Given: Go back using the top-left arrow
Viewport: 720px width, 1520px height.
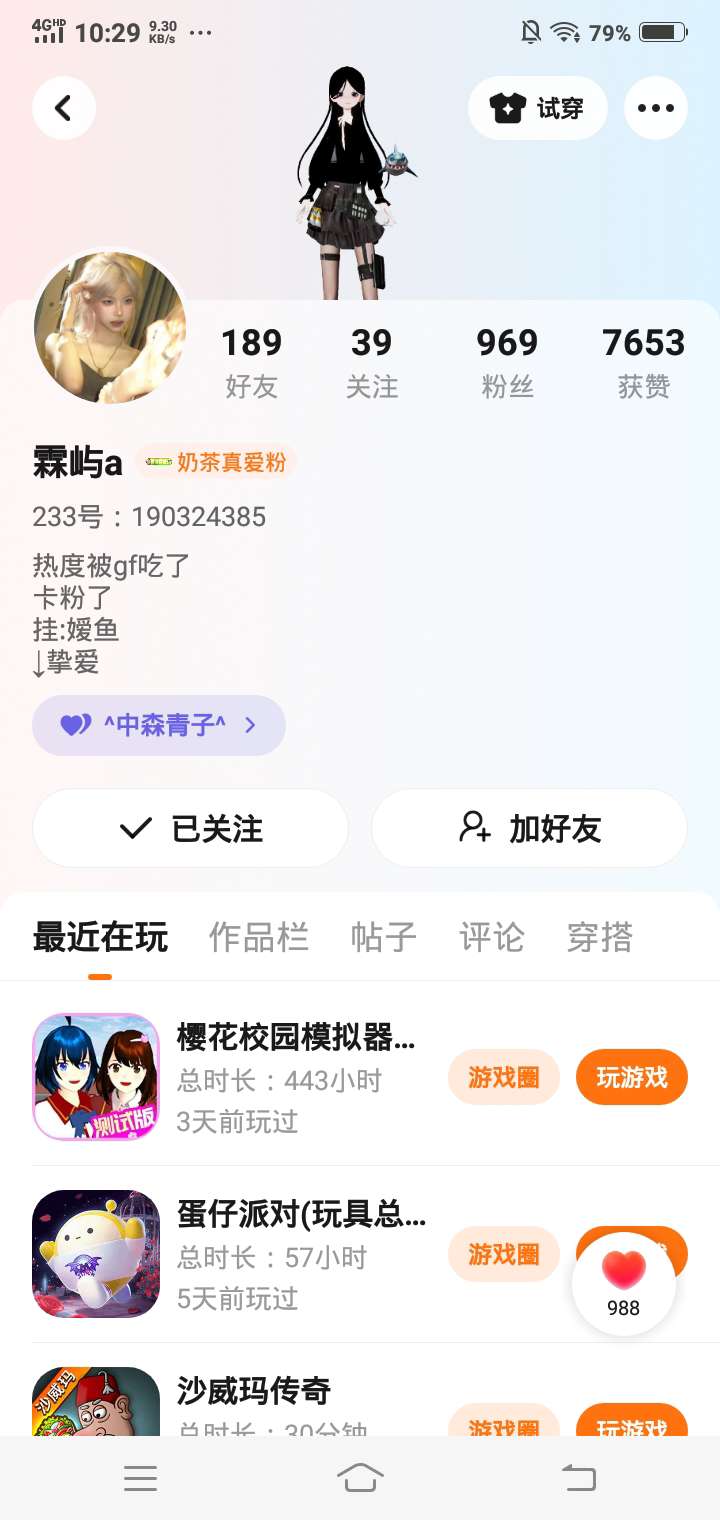Looking at the screenshot, I should [64, 108].
